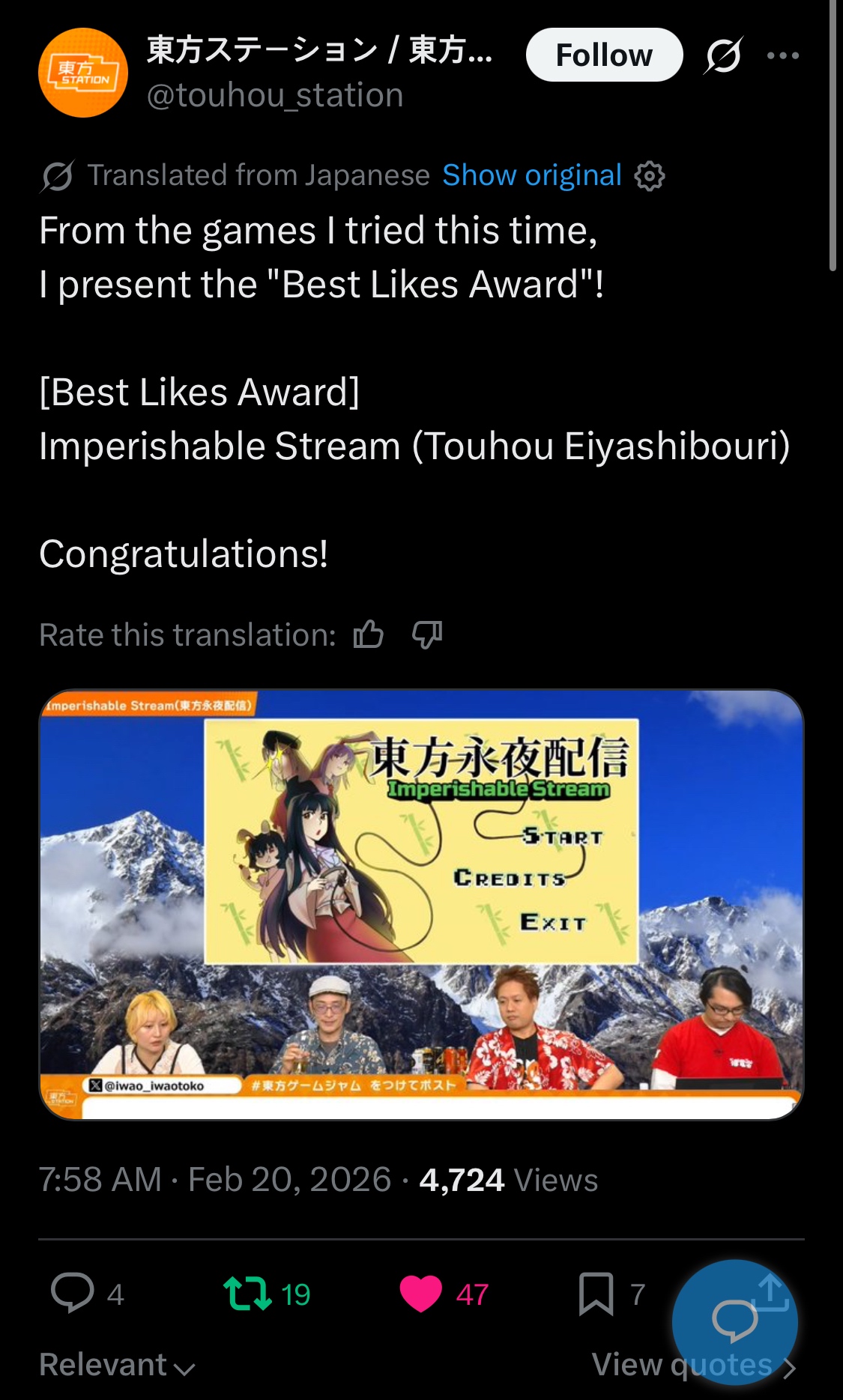Repost this post
Image resolution: width=843 pixels, height=1400 pixels.
[248, 1294]
